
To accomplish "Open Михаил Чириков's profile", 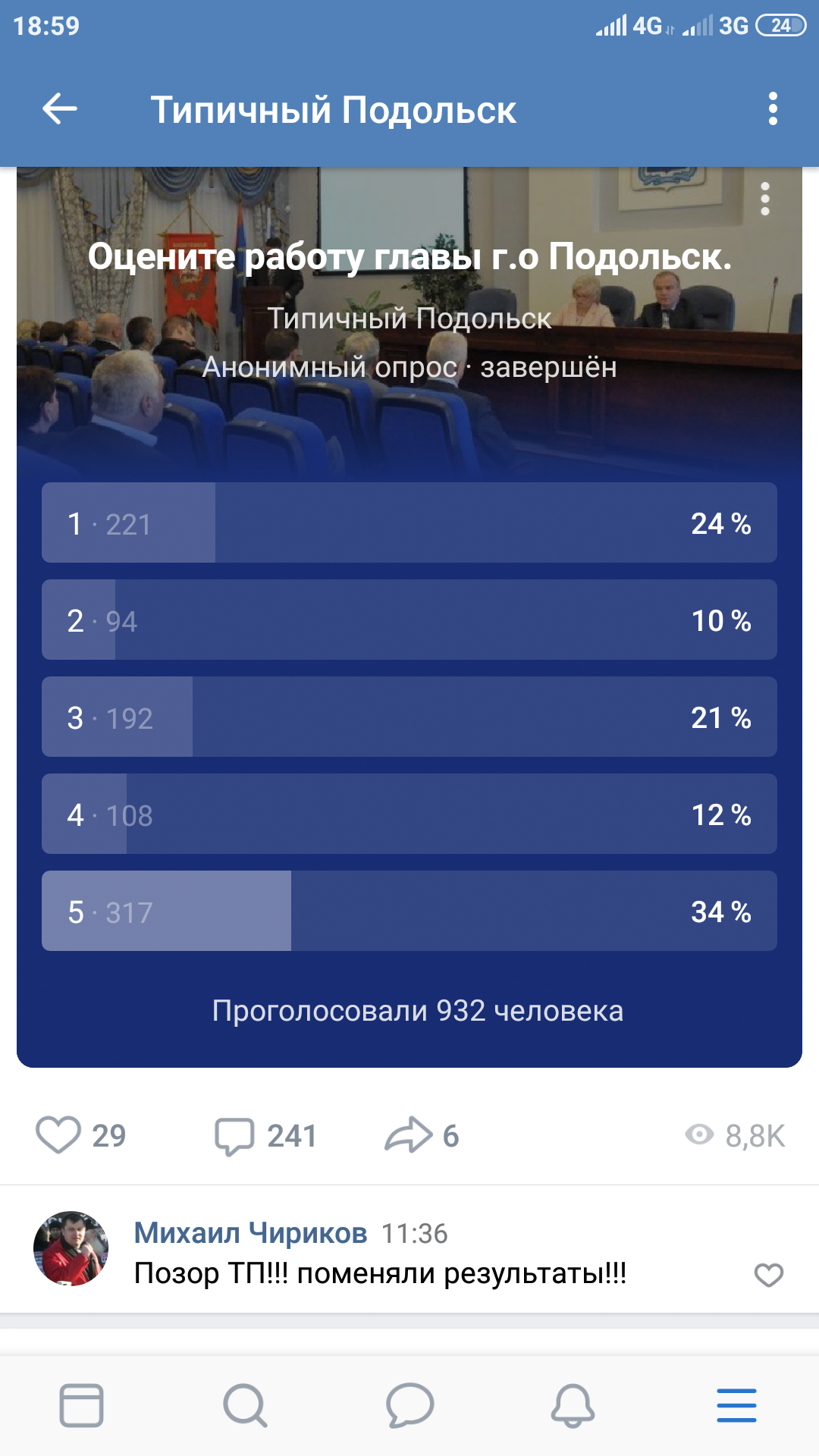I will pyautogui.click(x=250, y=1233).
